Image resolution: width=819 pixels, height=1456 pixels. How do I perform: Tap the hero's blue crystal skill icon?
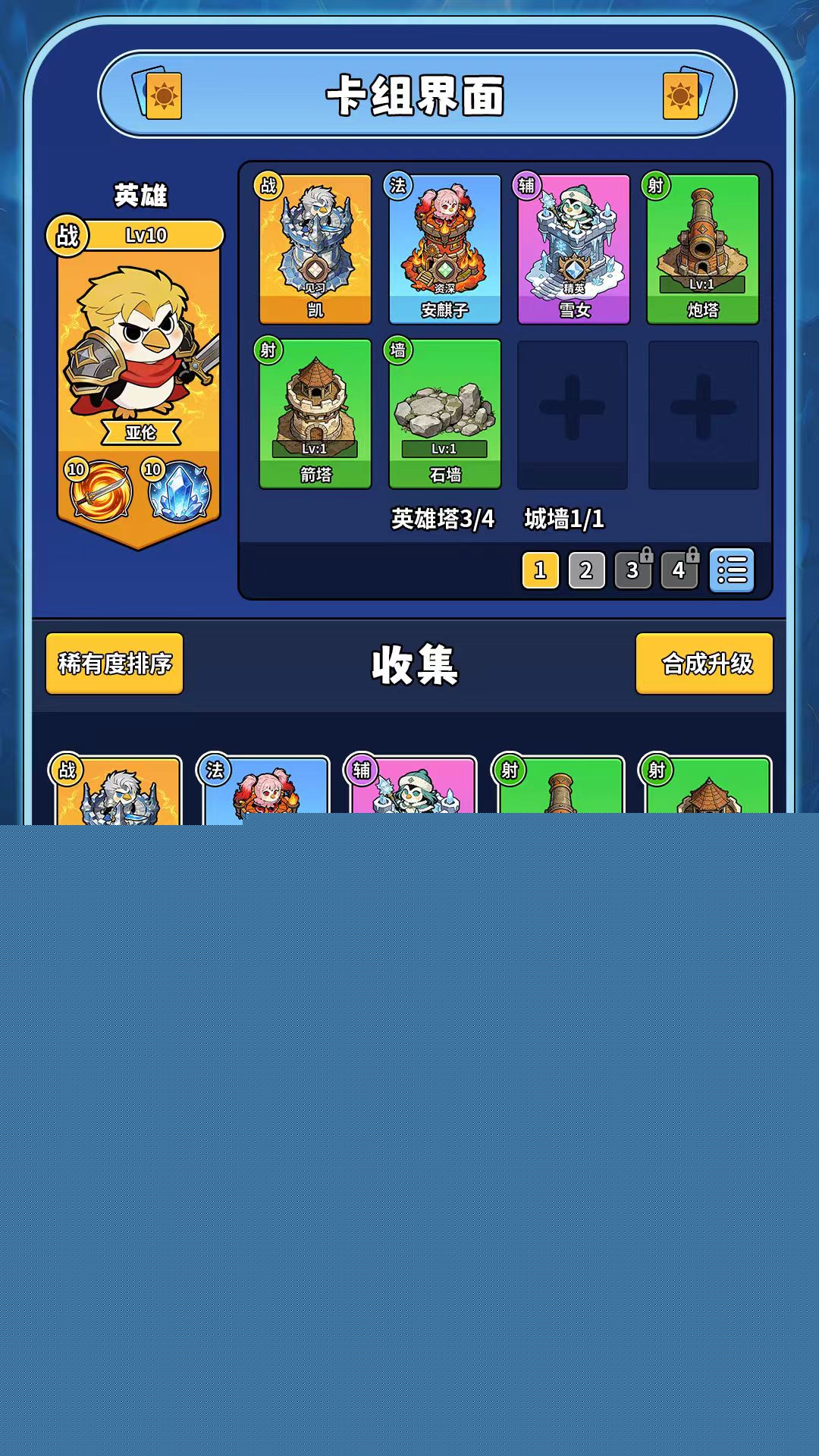pyautogui.click(x=178, y=492)
